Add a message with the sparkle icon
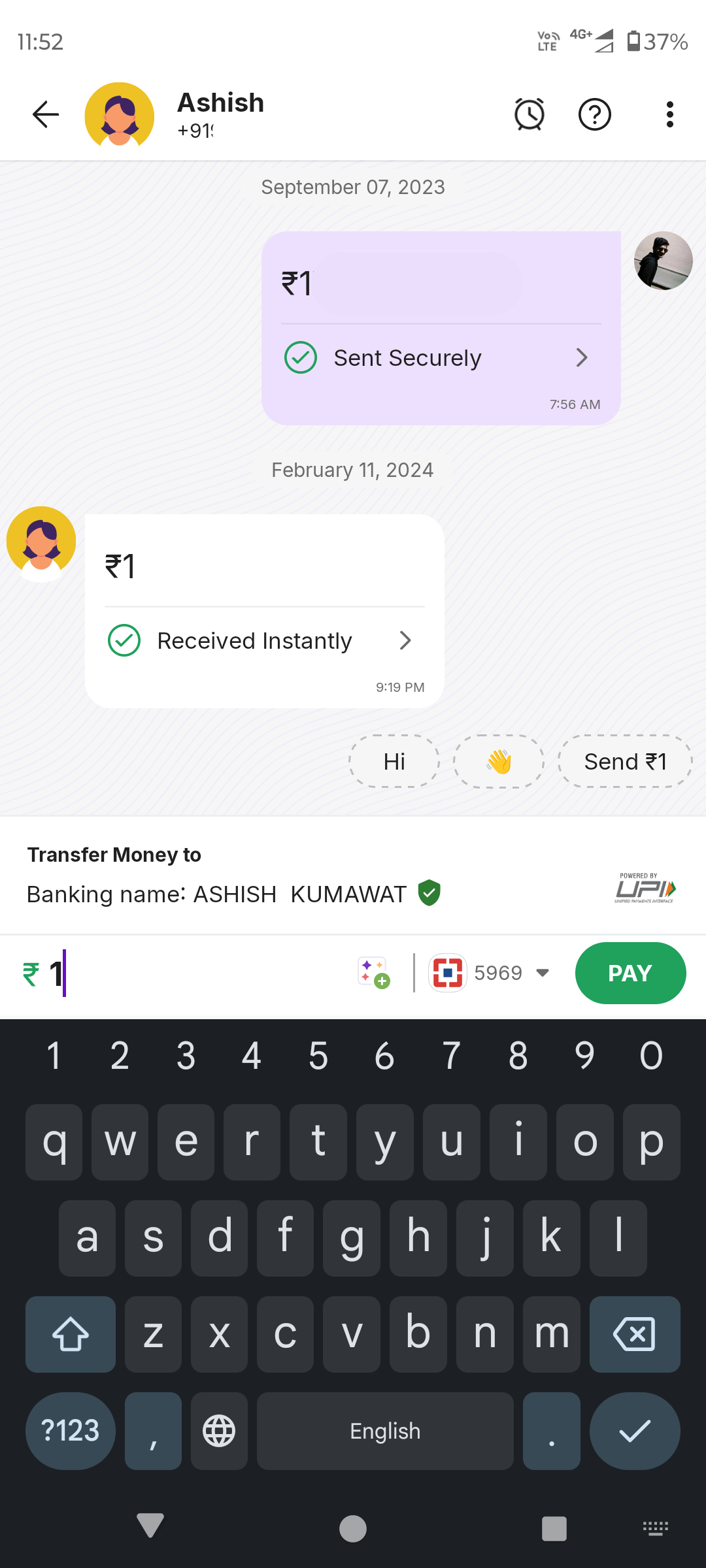Viewport: 706px width, 1568px height. pyautogui.click(x=374, y=973)
